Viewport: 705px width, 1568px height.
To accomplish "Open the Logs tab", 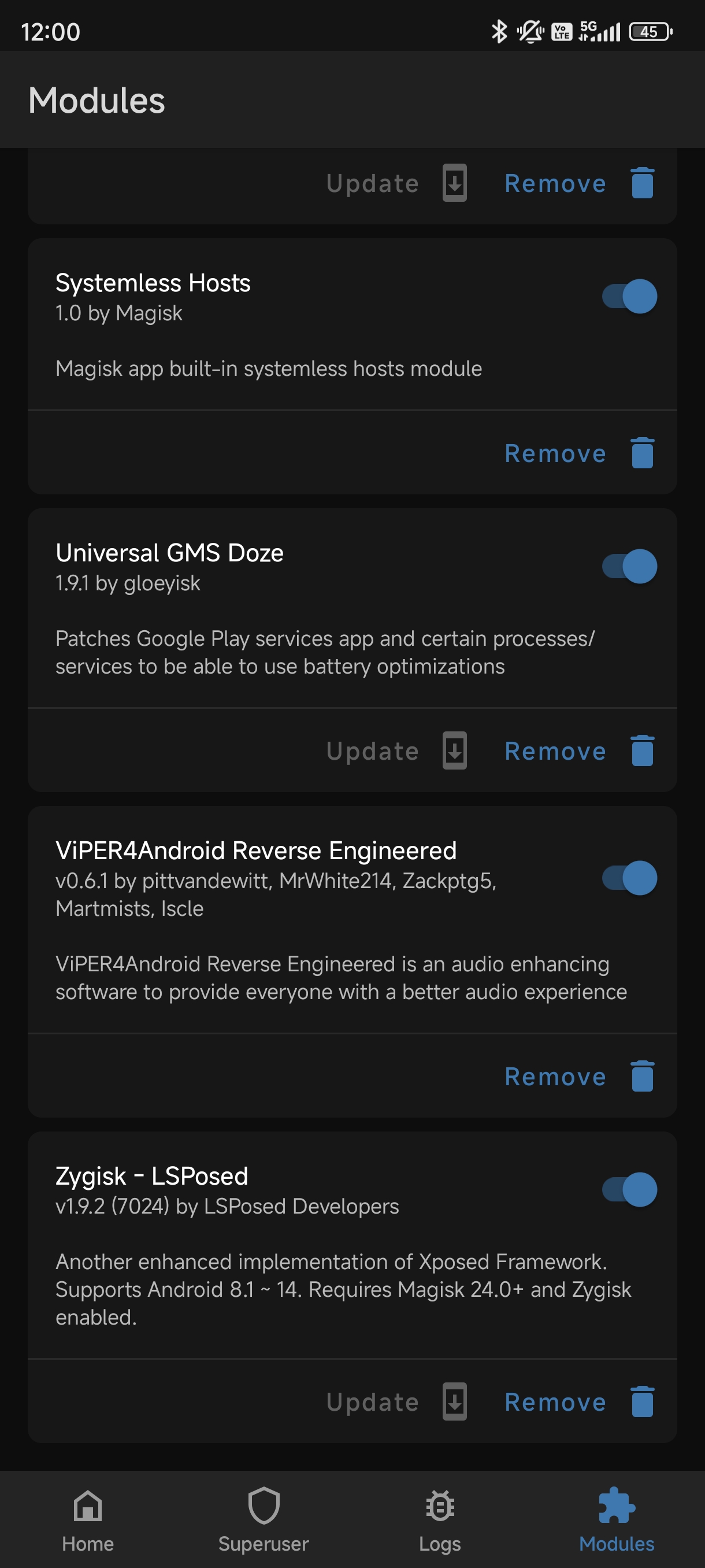I will [x=440, y=1520].
